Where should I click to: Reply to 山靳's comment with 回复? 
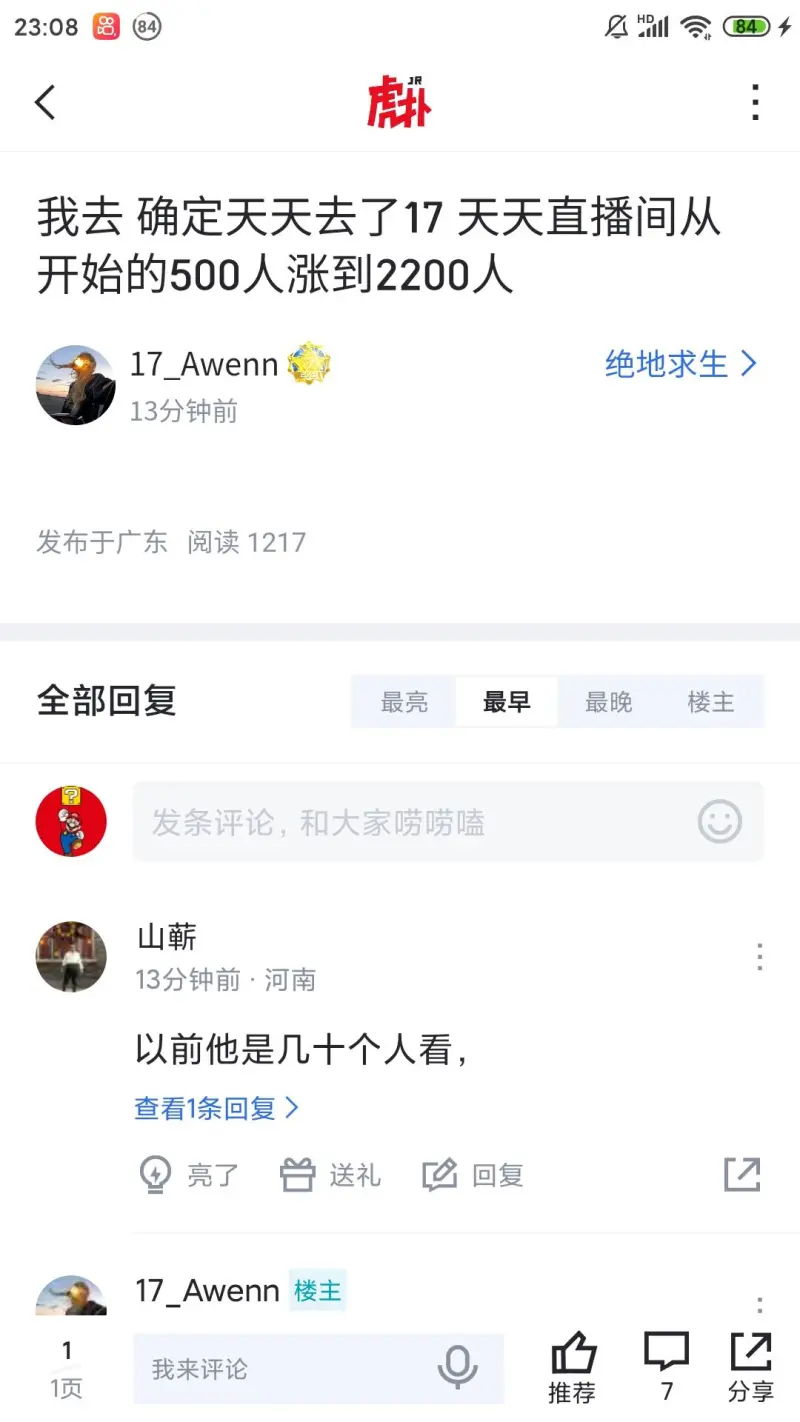(x=474, y=1175)
